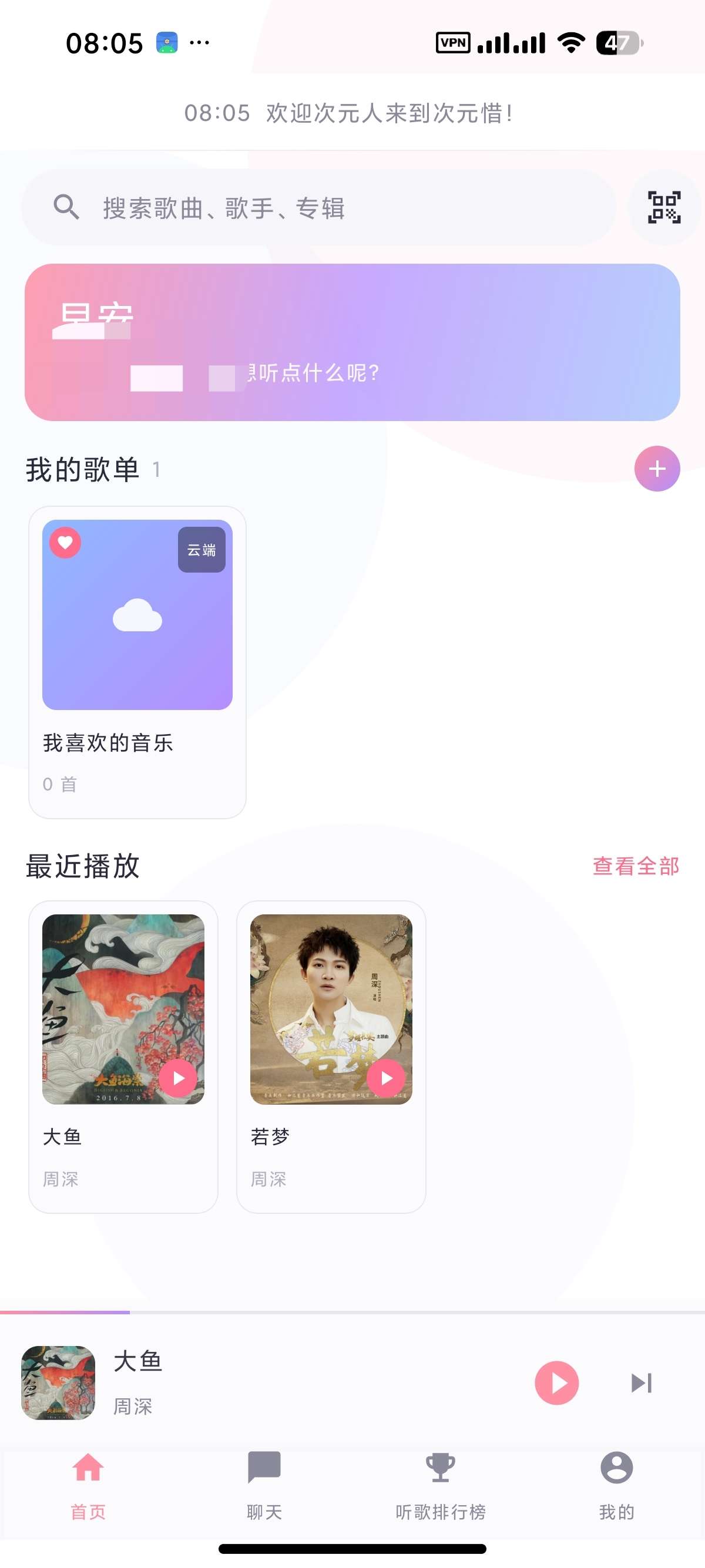Screen dimensions: 705x1568
Task: Open the QR code scanner
Action: [664, 207]
